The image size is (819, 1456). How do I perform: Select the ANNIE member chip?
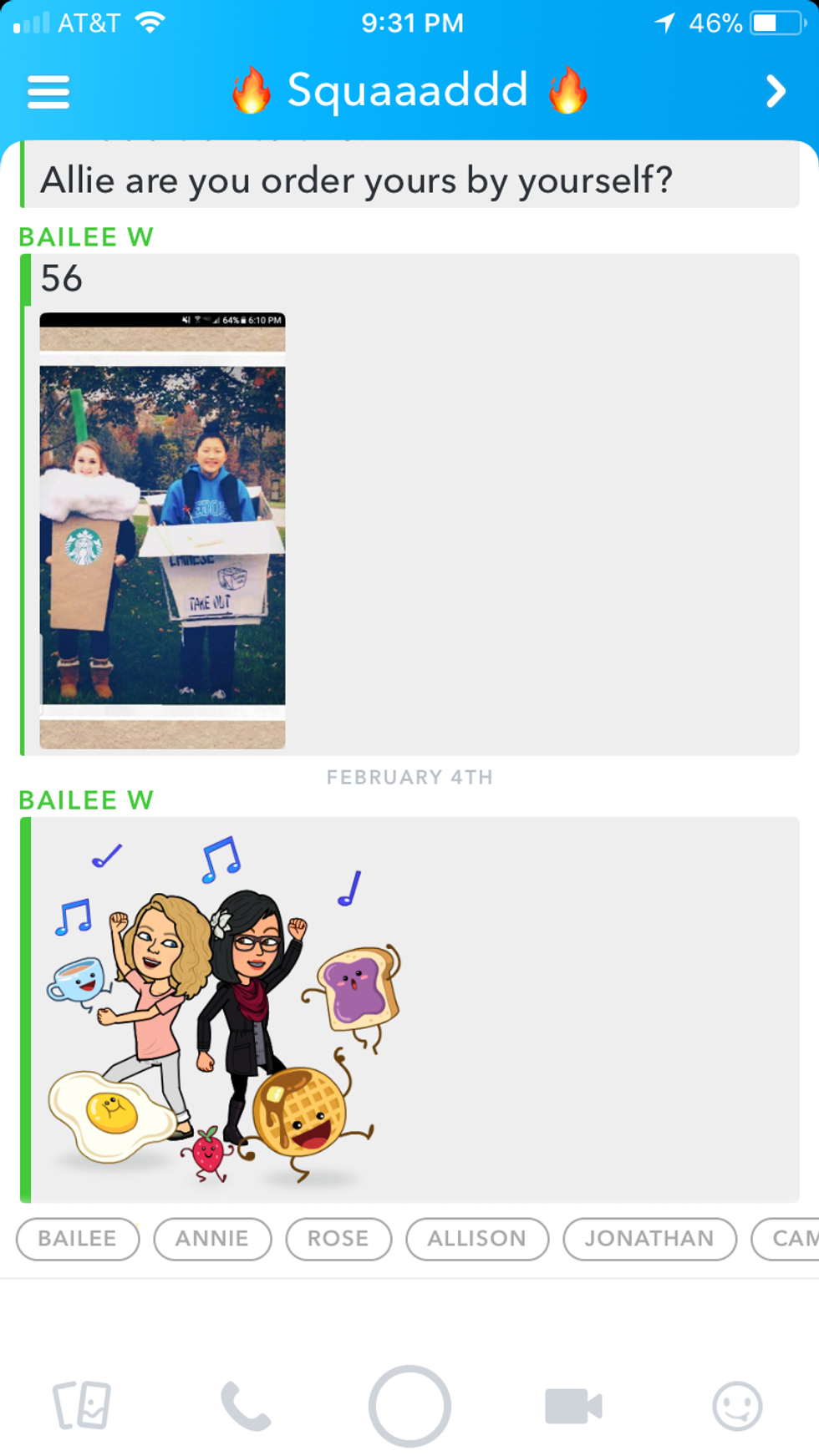(212, 1238)
